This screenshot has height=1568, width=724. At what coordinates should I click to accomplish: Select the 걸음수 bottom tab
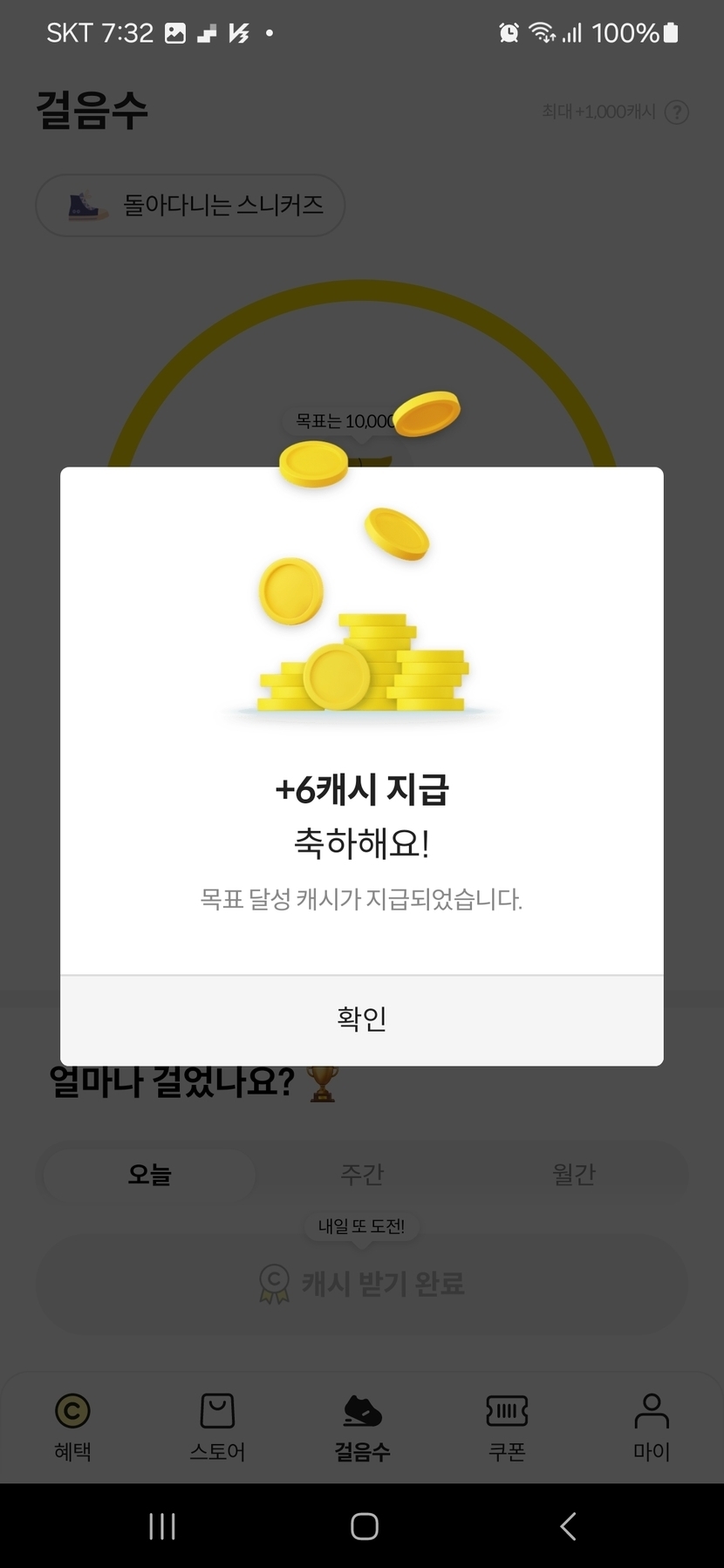click(x=362, y=1428)
